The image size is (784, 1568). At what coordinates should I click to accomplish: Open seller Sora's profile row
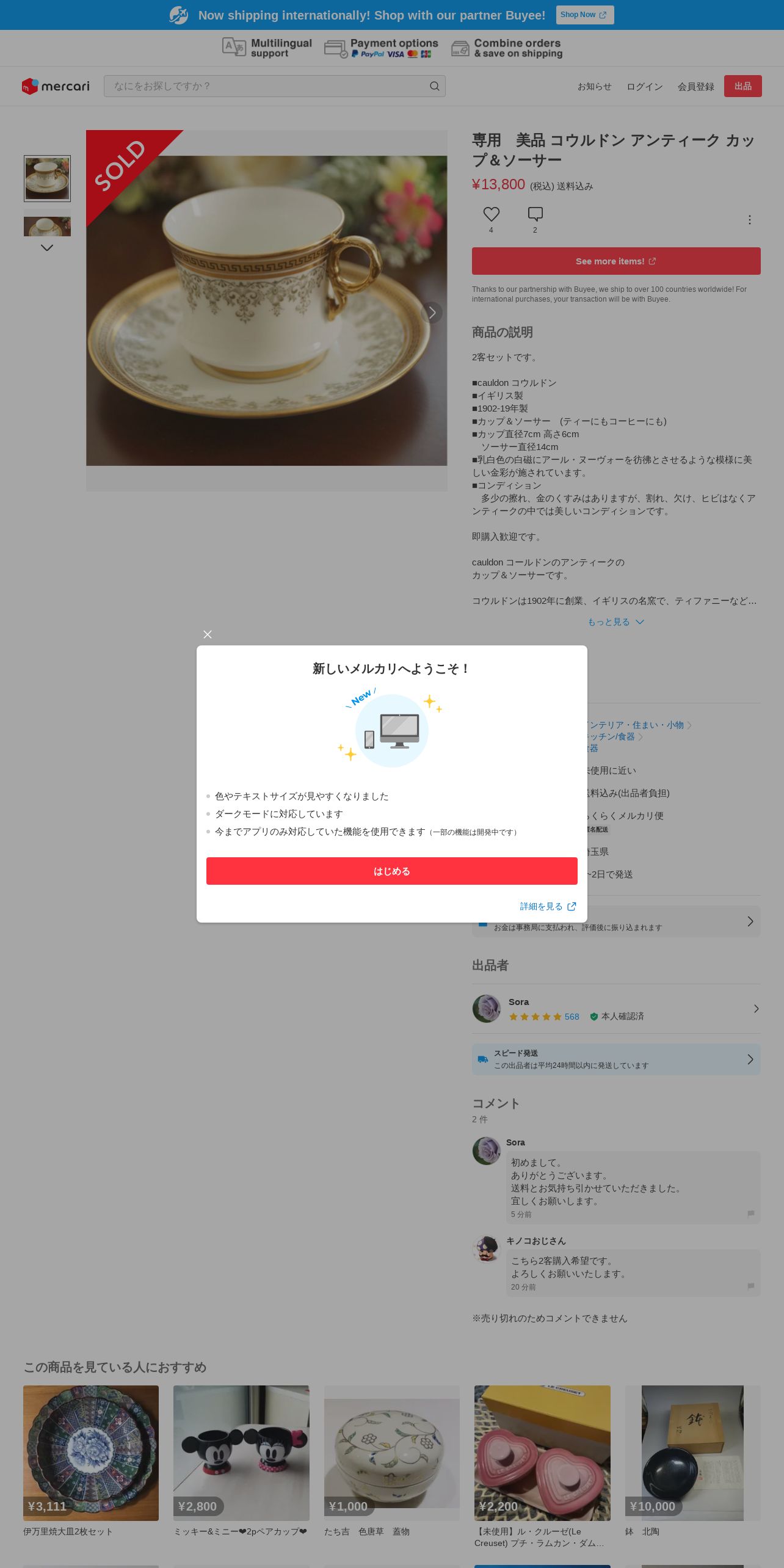tap(616, 1009)
